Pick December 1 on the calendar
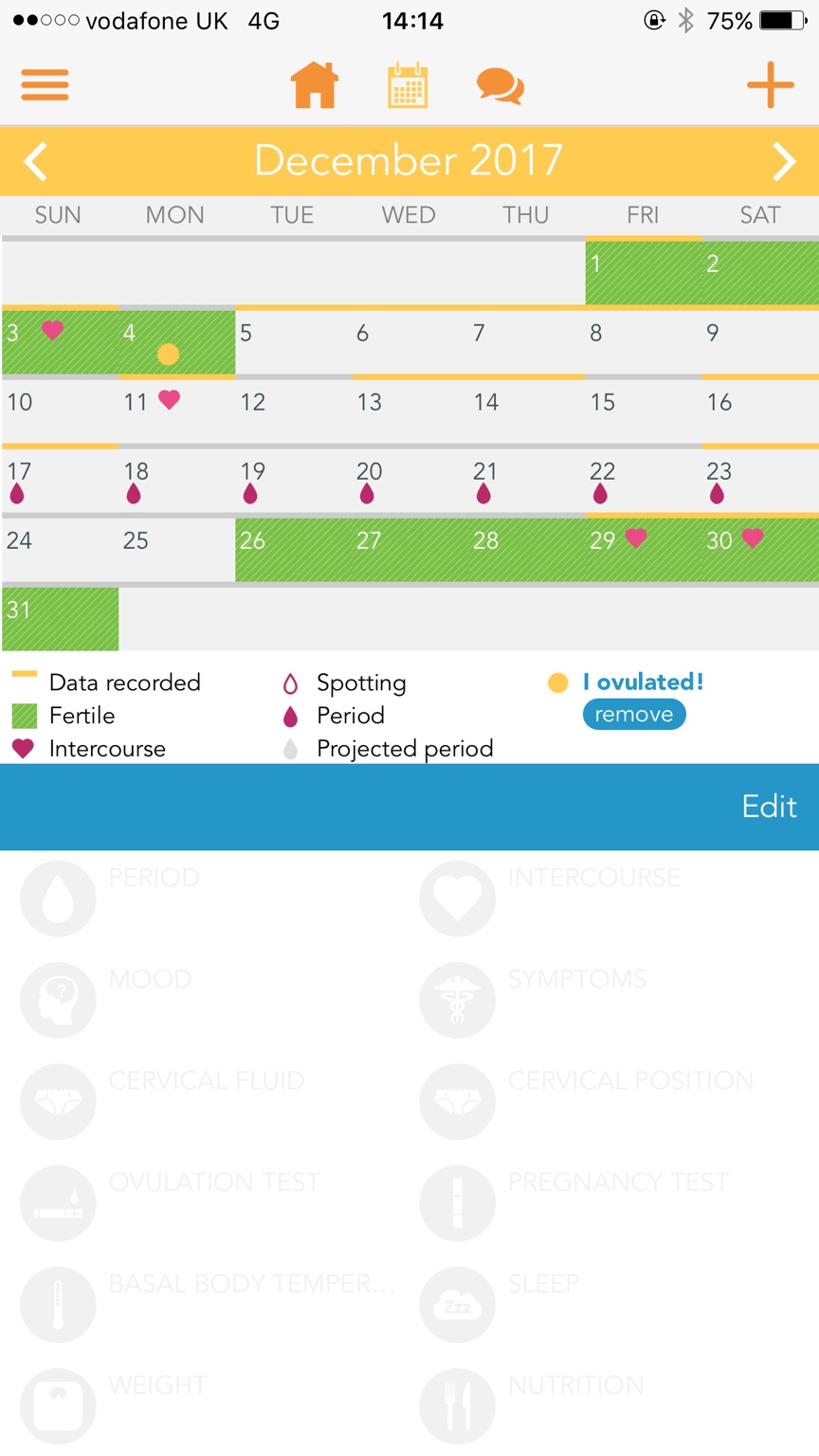This screenshot has height=1456, width=819. click(x=643, y=273)
